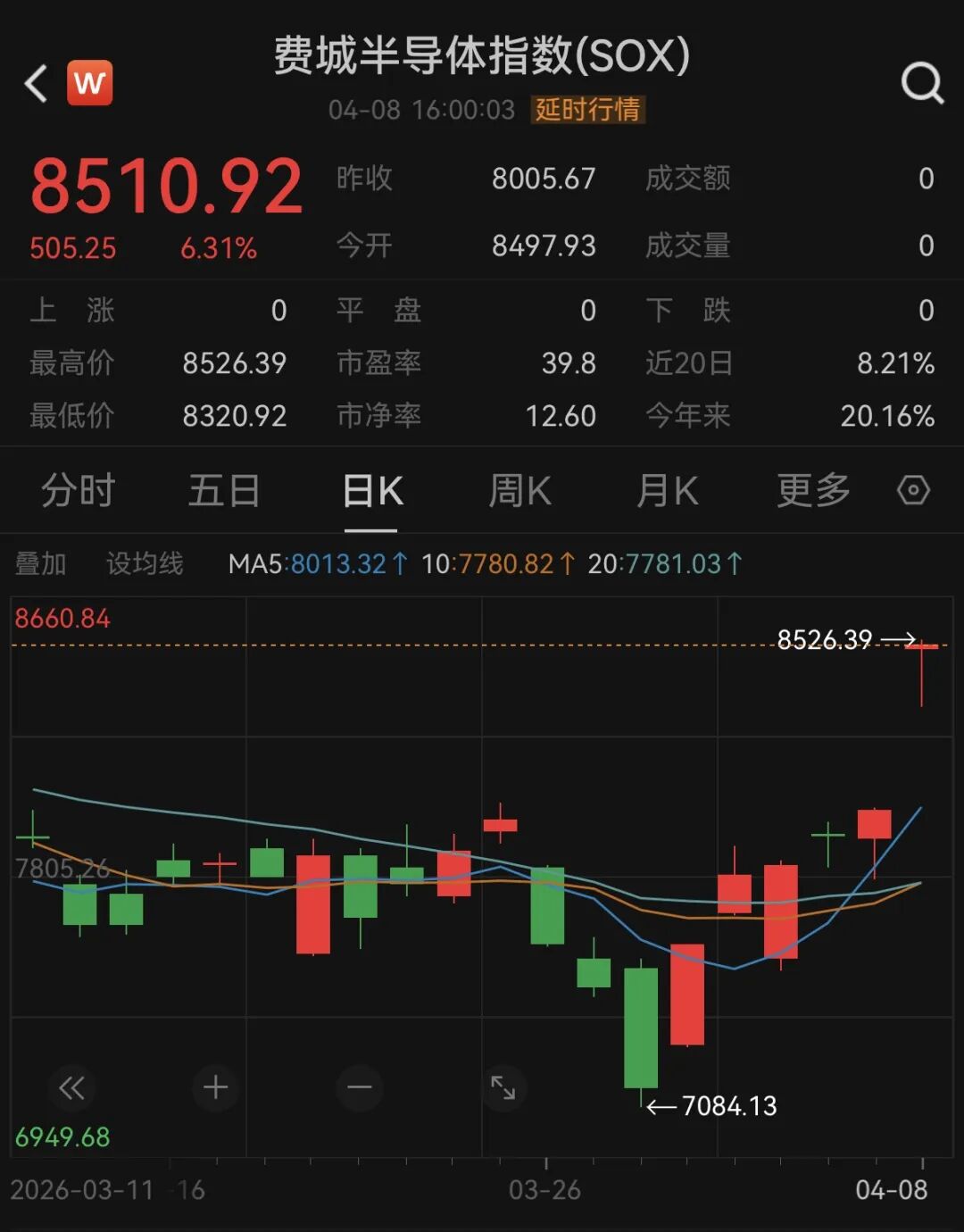Switch to the 五日 tab
The width and height of the screenshot is (964, 1232).
point(224,491)
